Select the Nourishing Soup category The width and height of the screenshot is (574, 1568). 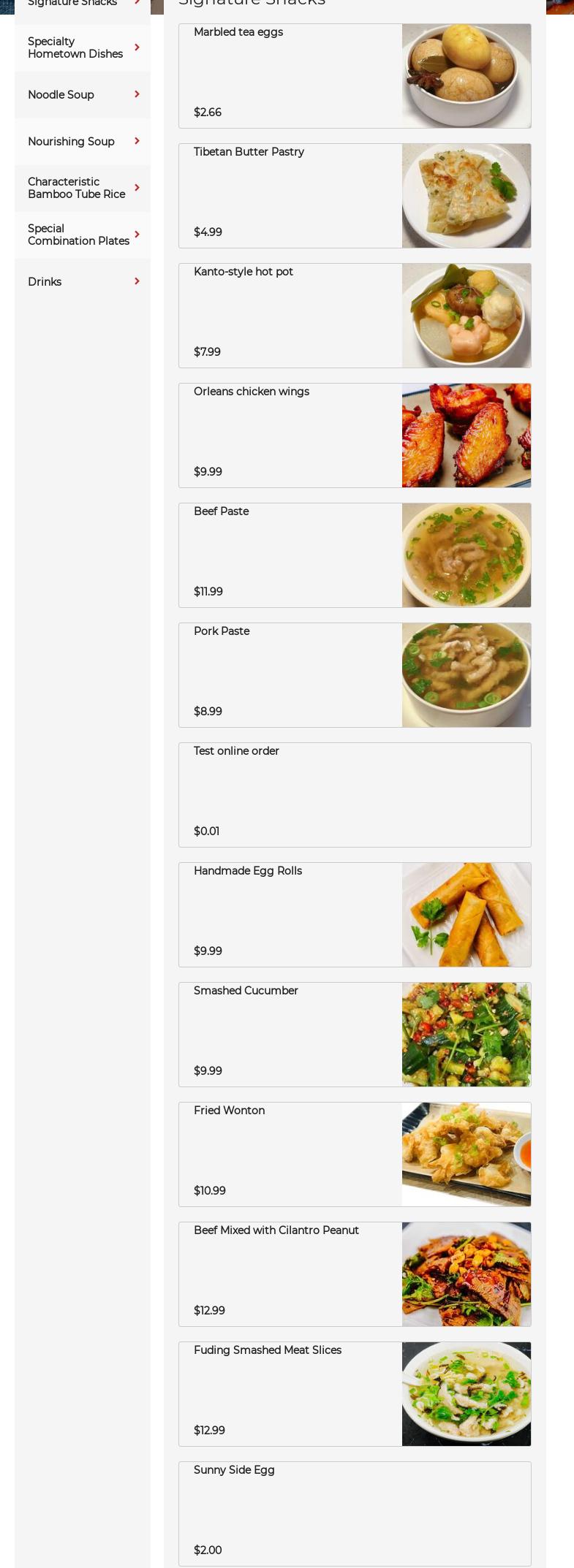pos(82,142)
